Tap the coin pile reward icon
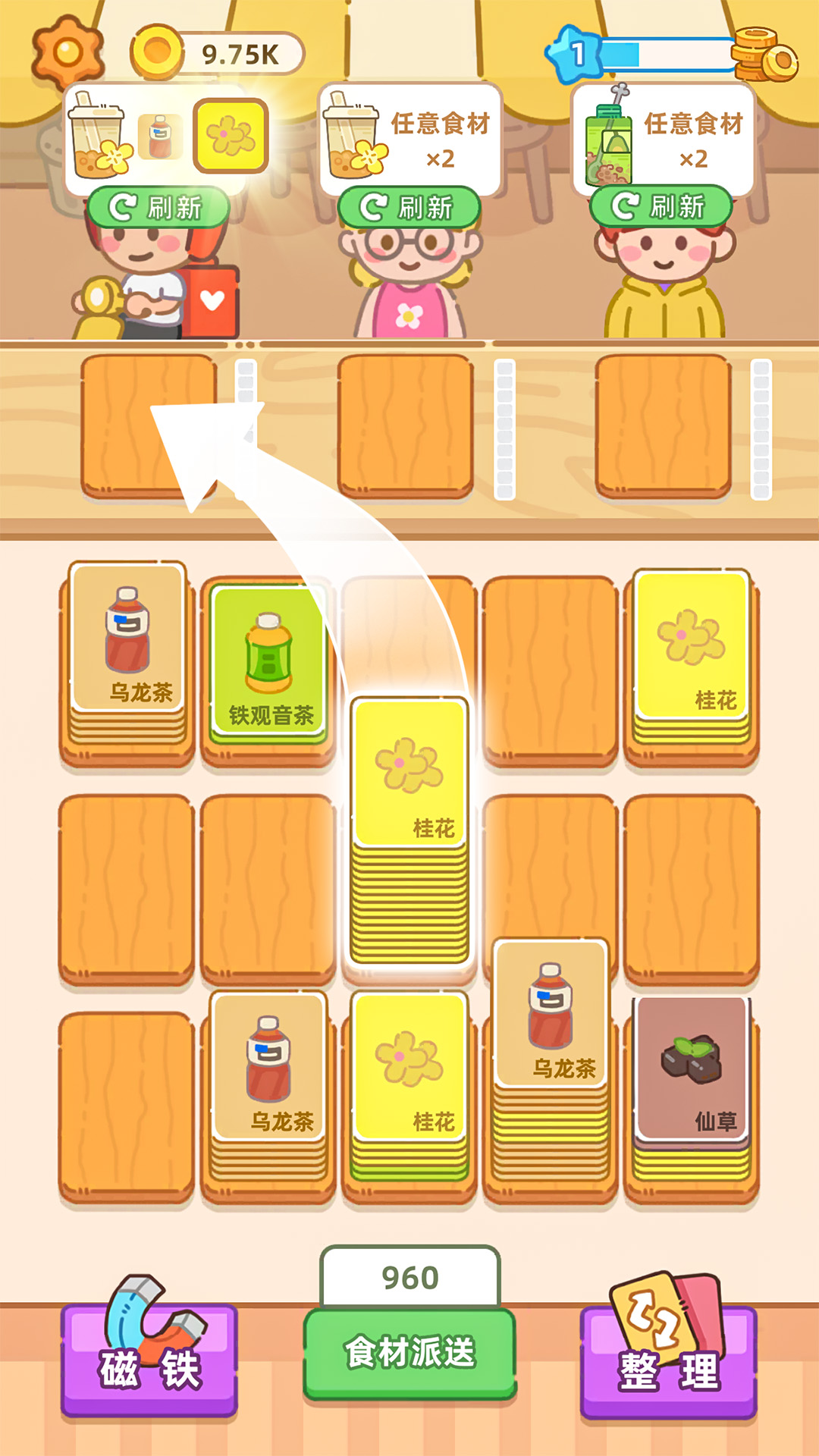819x1456 pixels. [x=764, y=55]
